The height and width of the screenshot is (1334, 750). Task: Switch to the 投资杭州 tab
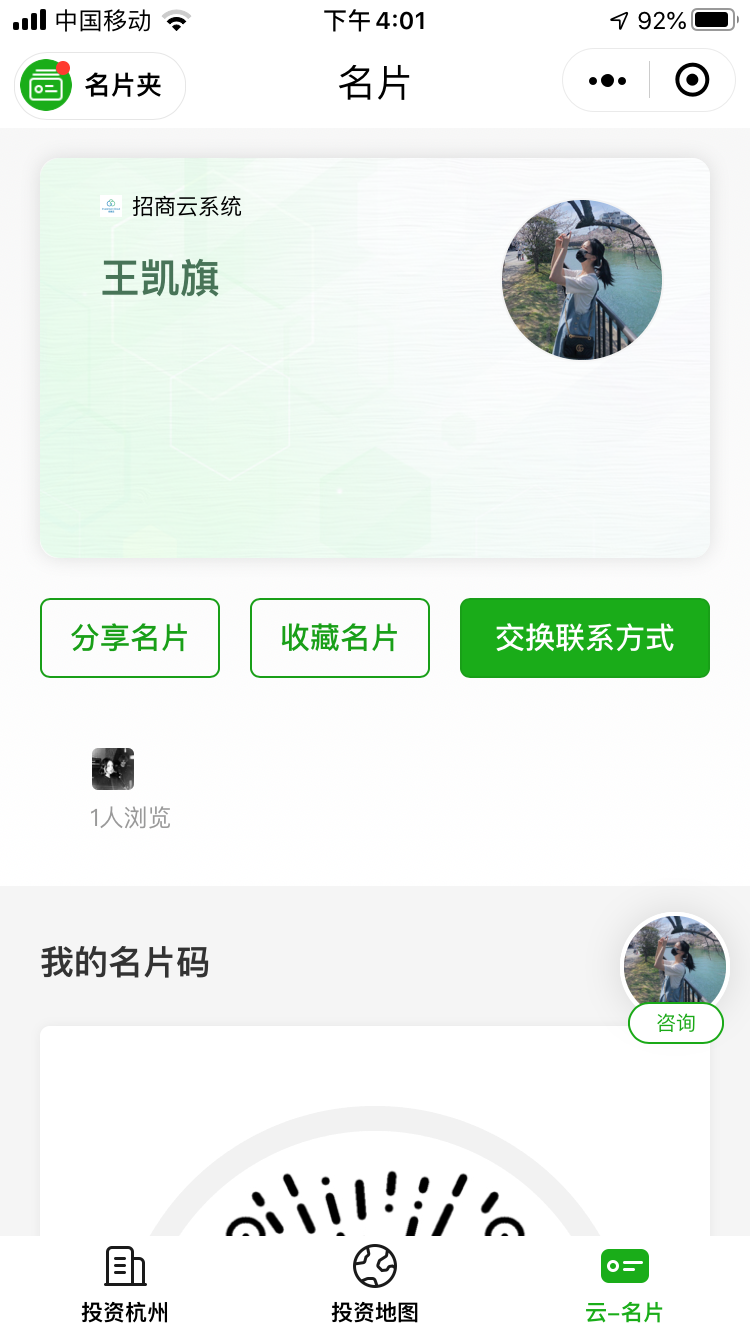(x=125, y=1286)
